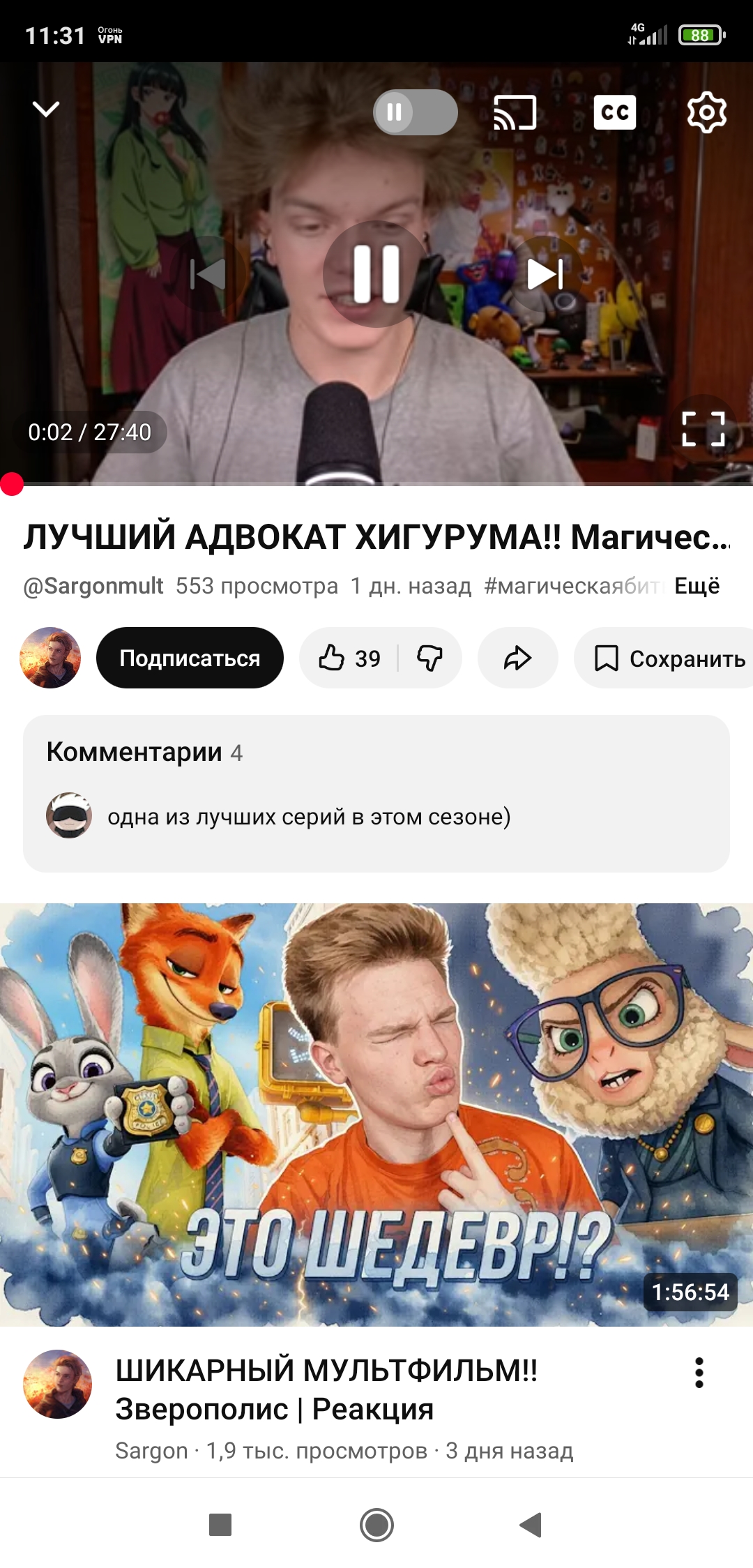Pause the playing video
Screen dimensions: 753x1568
pos(376,274)
